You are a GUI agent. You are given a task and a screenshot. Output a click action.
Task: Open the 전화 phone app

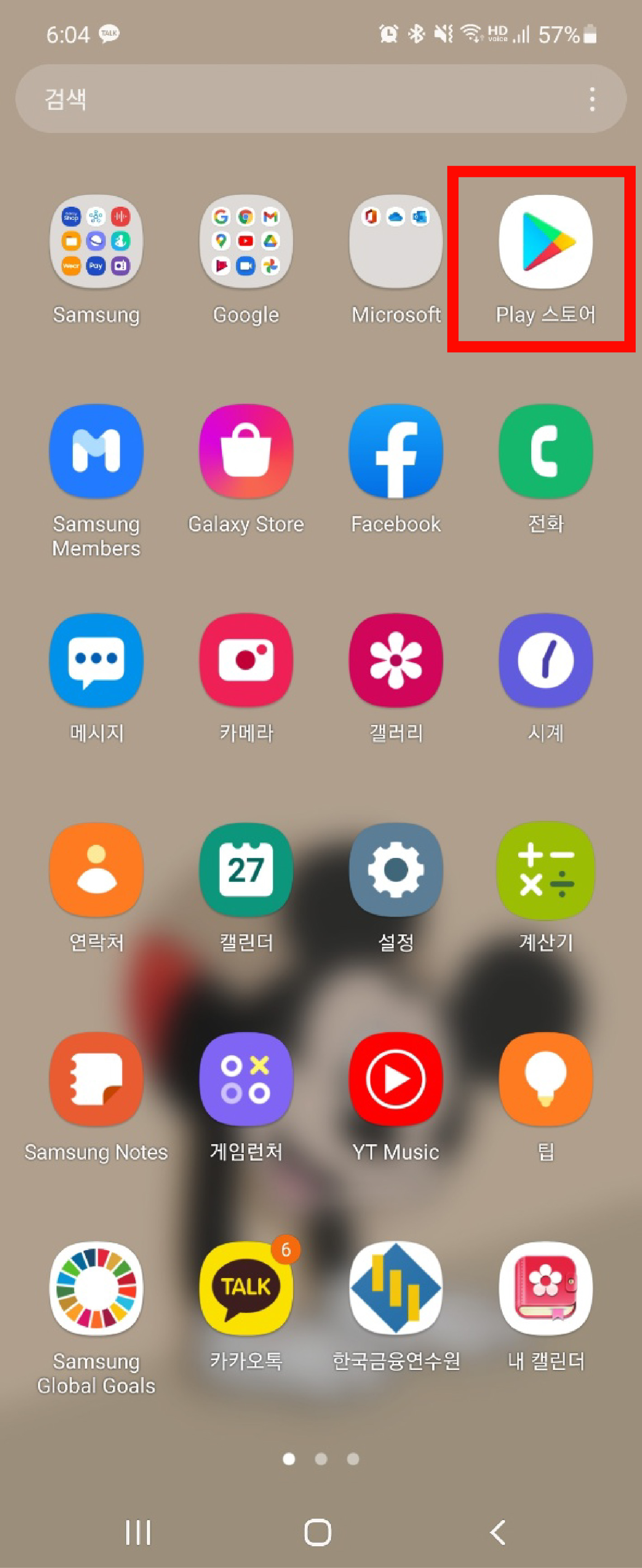pyautogui.click(x=545, y=451)
